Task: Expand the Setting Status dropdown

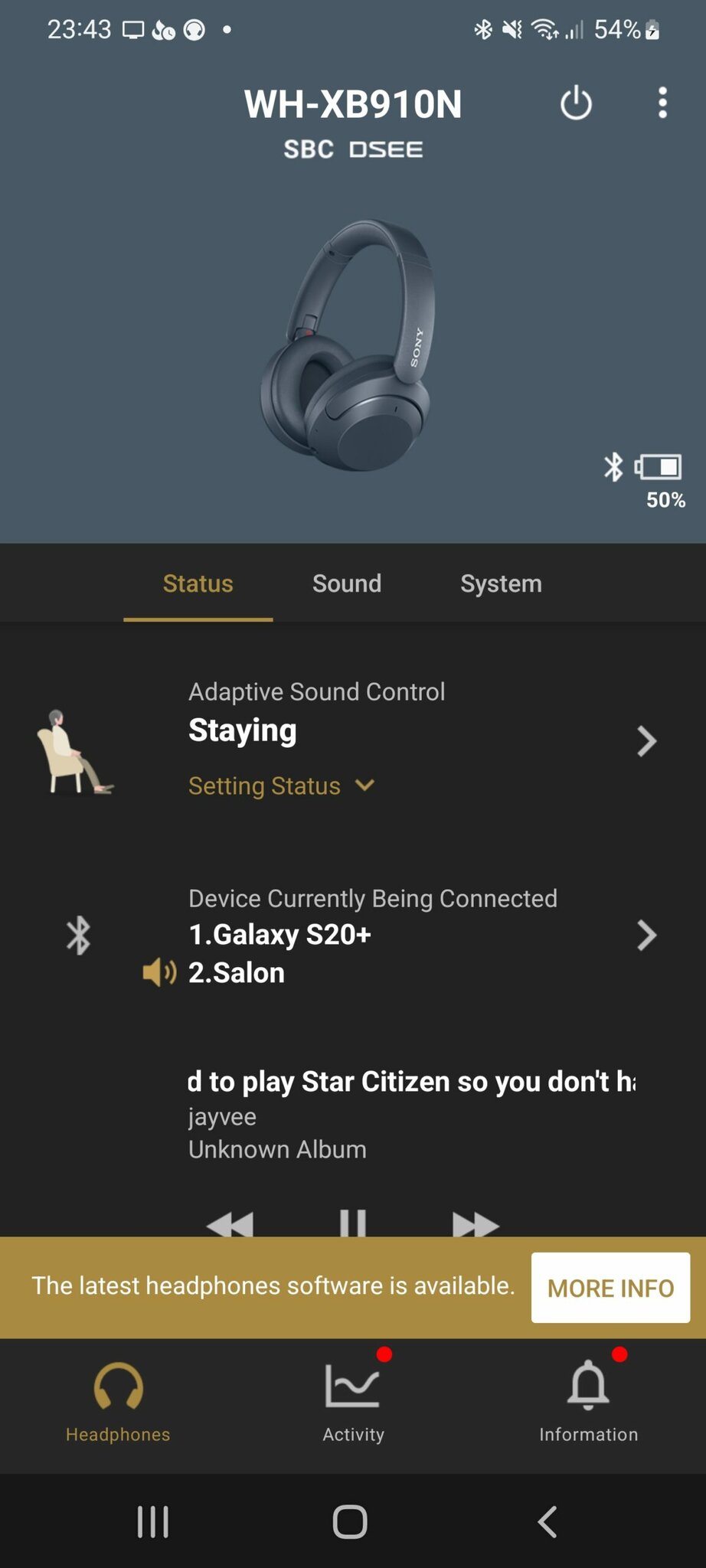Action: pyautogui.click(x=281, y=786)
